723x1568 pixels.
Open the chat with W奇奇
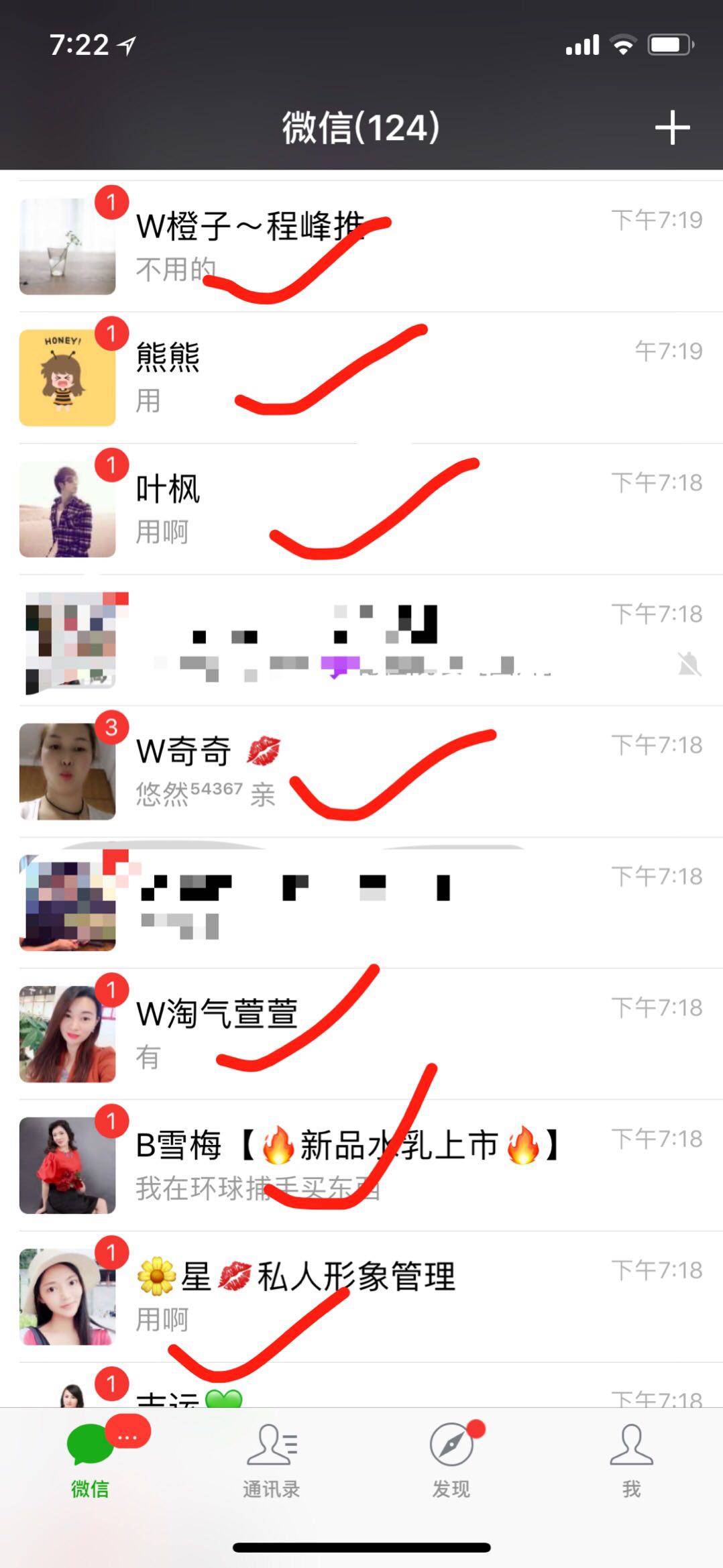click(361, 771)
